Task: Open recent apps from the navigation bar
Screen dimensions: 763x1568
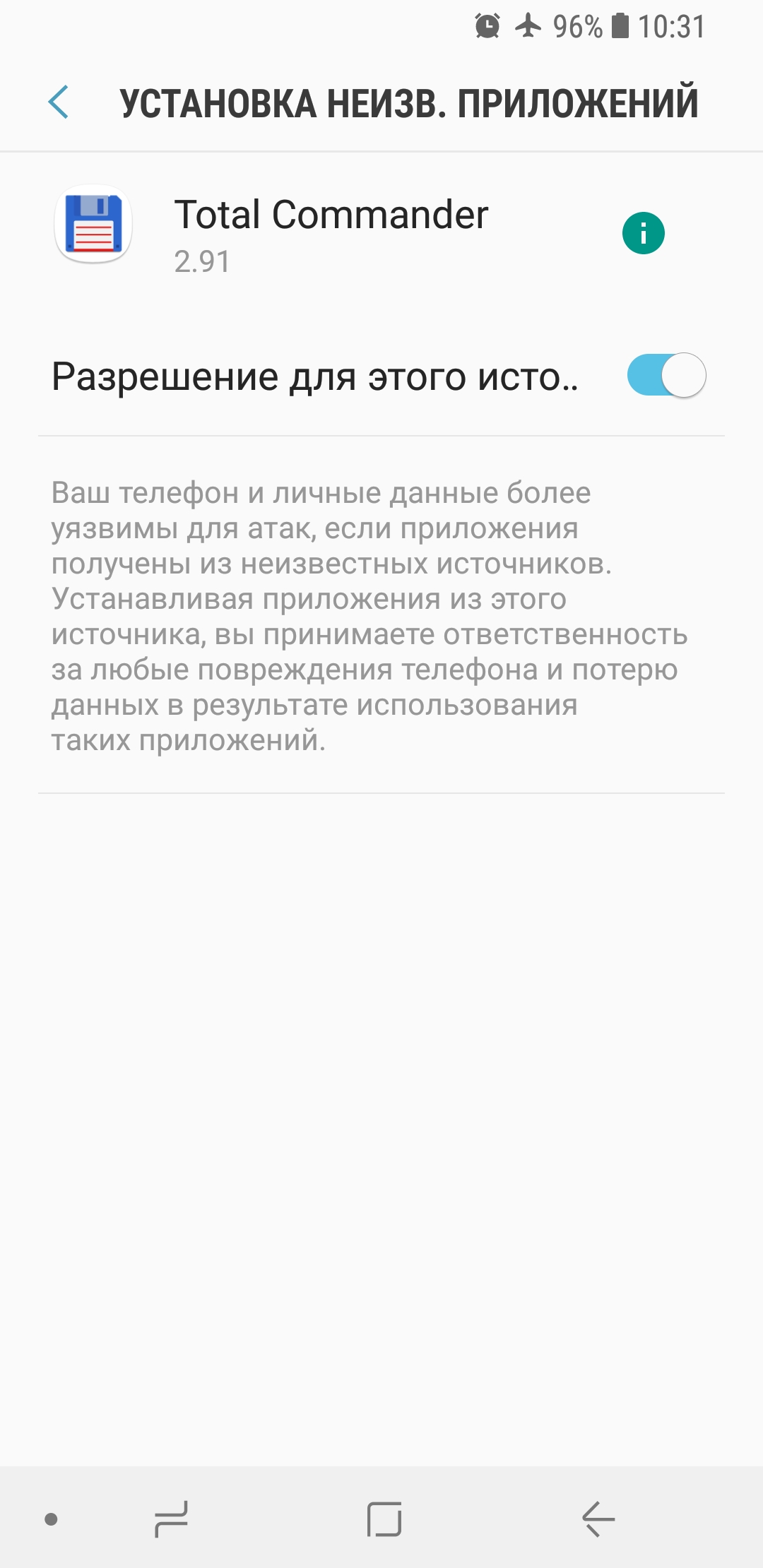Action: pos(172,1519)
